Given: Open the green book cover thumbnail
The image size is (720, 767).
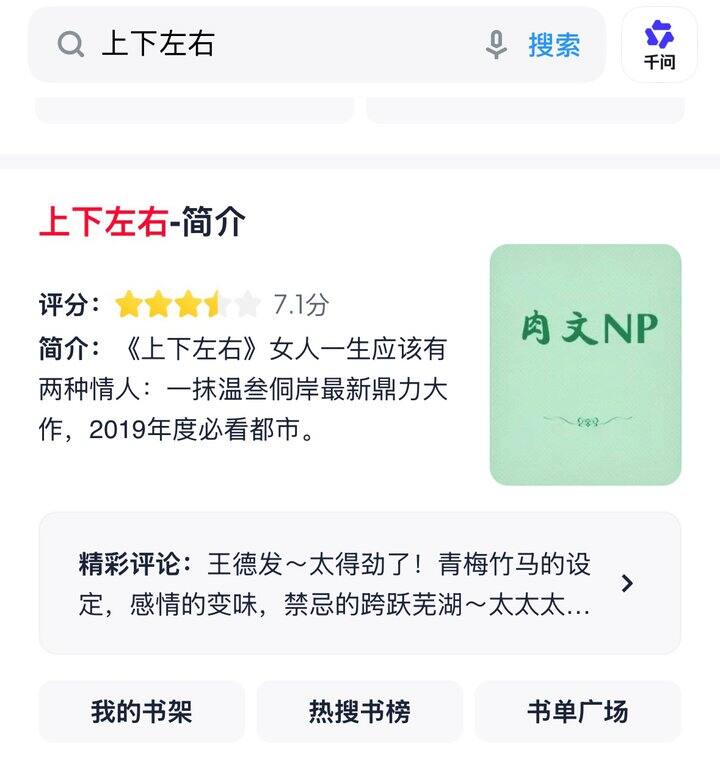Looking at the screenshot, I should [585, 364].
